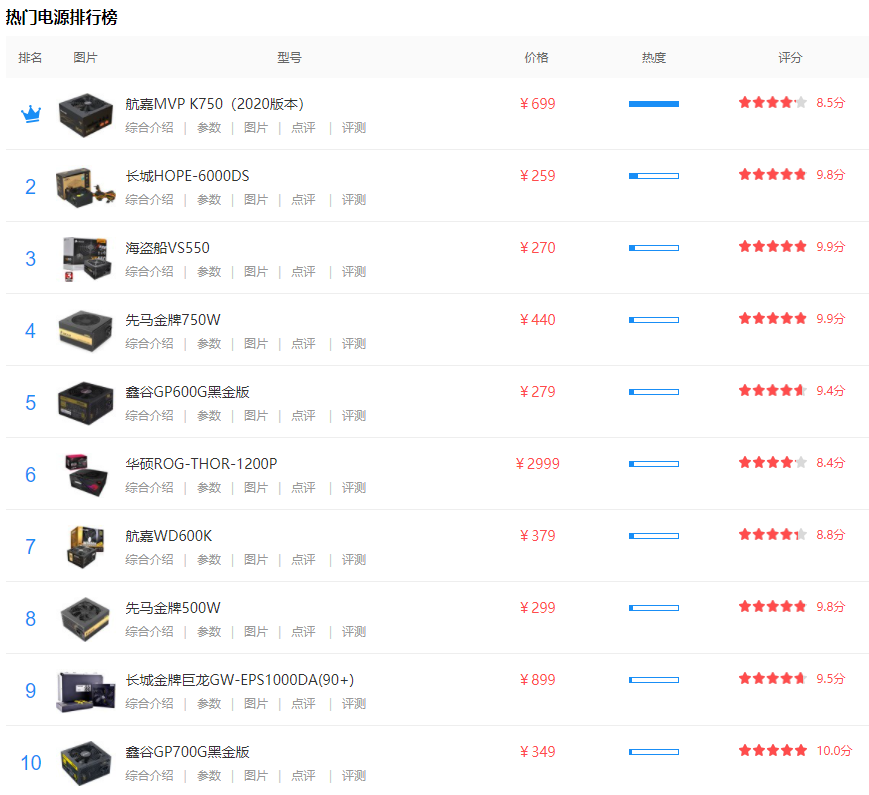View 参数 for 先马金牌500W

coord(208,632)
